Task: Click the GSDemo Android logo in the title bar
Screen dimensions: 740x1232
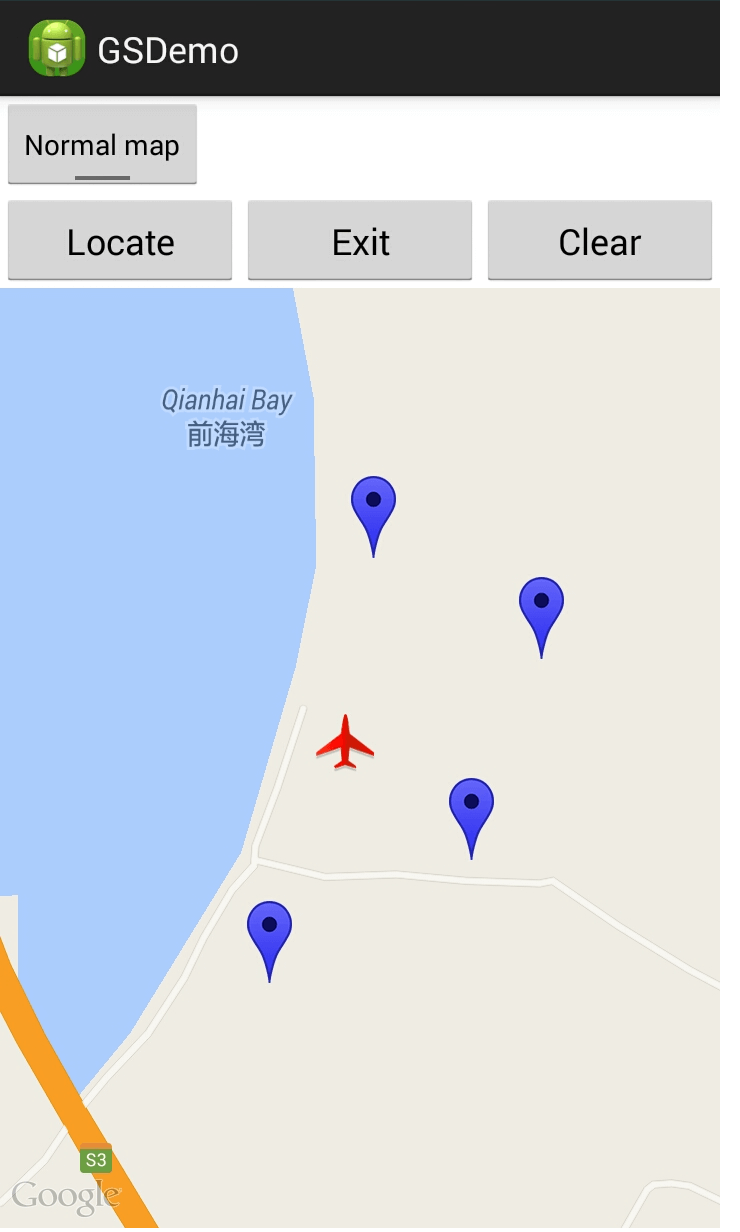Action: (x=57, y=48)
